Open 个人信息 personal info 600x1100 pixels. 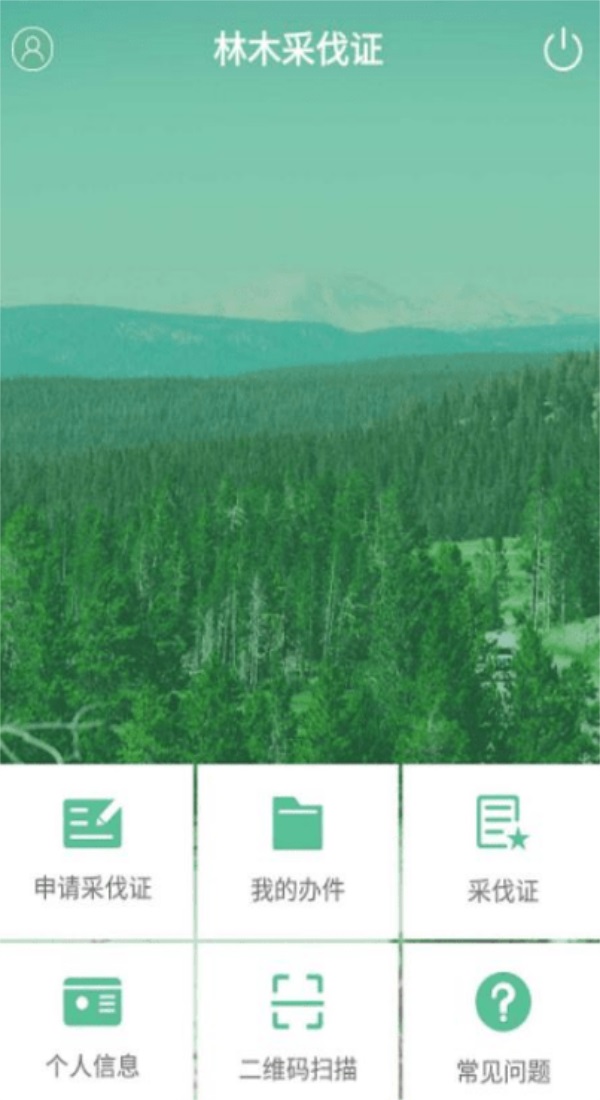(x=93, y=1022)
